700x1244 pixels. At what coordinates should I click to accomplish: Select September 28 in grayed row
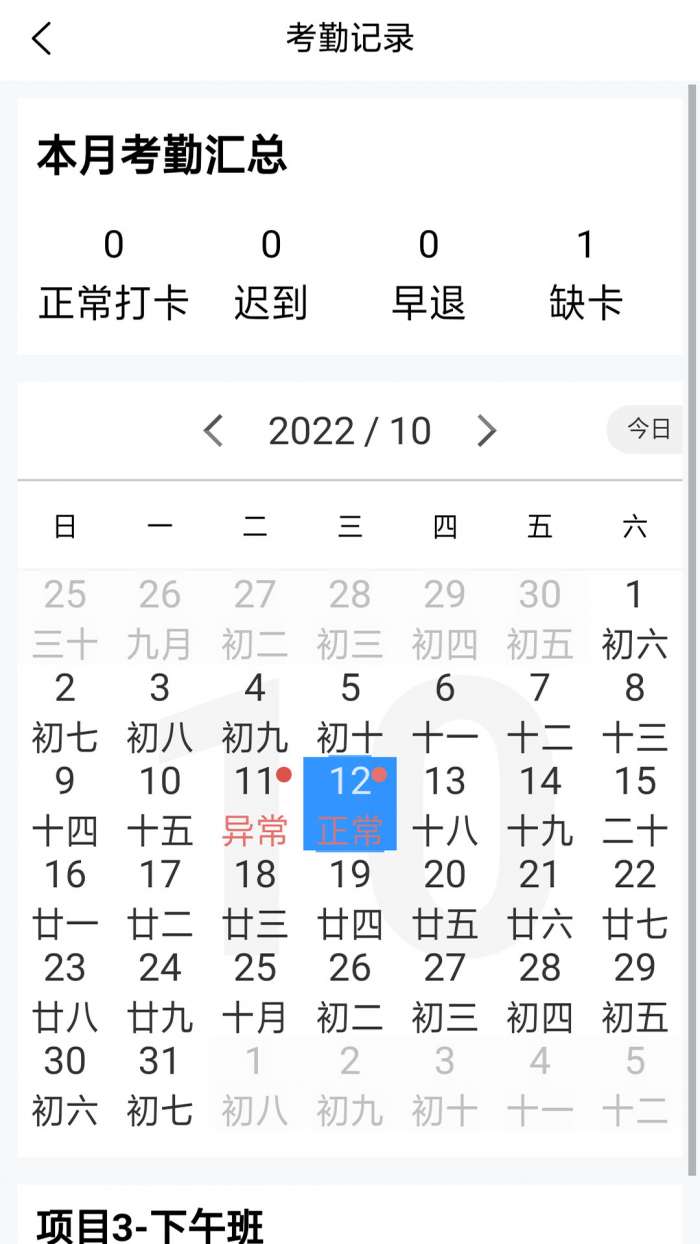coord(350,618)
